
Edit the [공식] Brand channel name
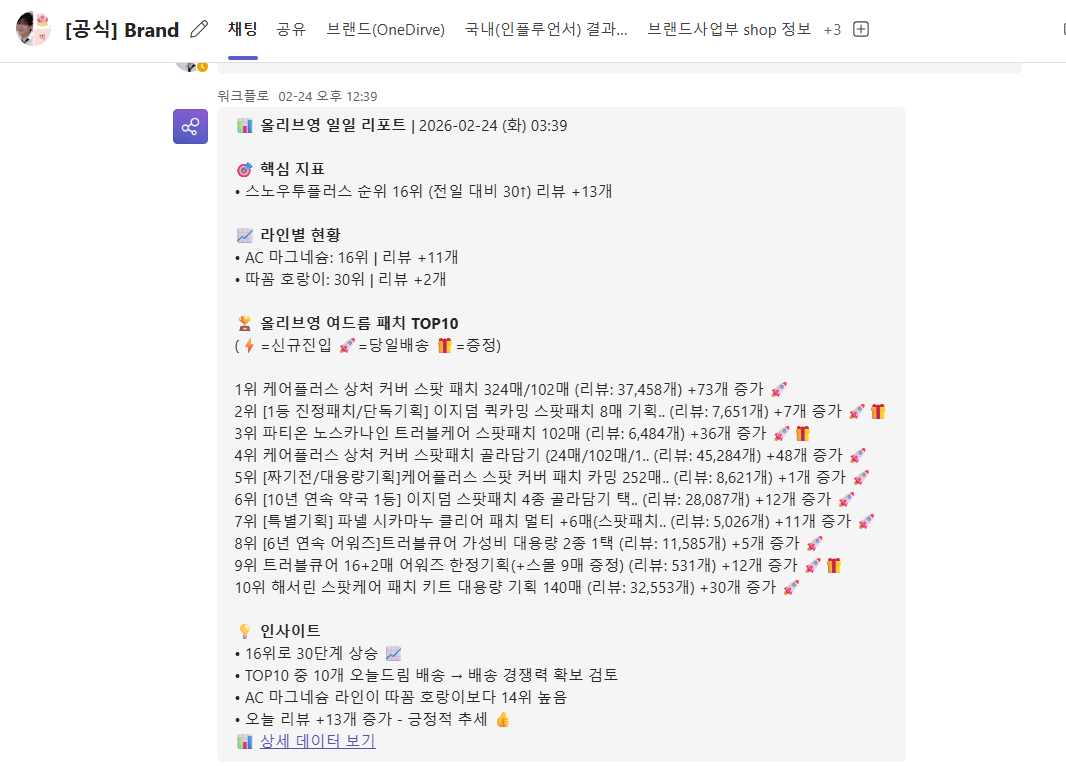(x=199, y=30)
